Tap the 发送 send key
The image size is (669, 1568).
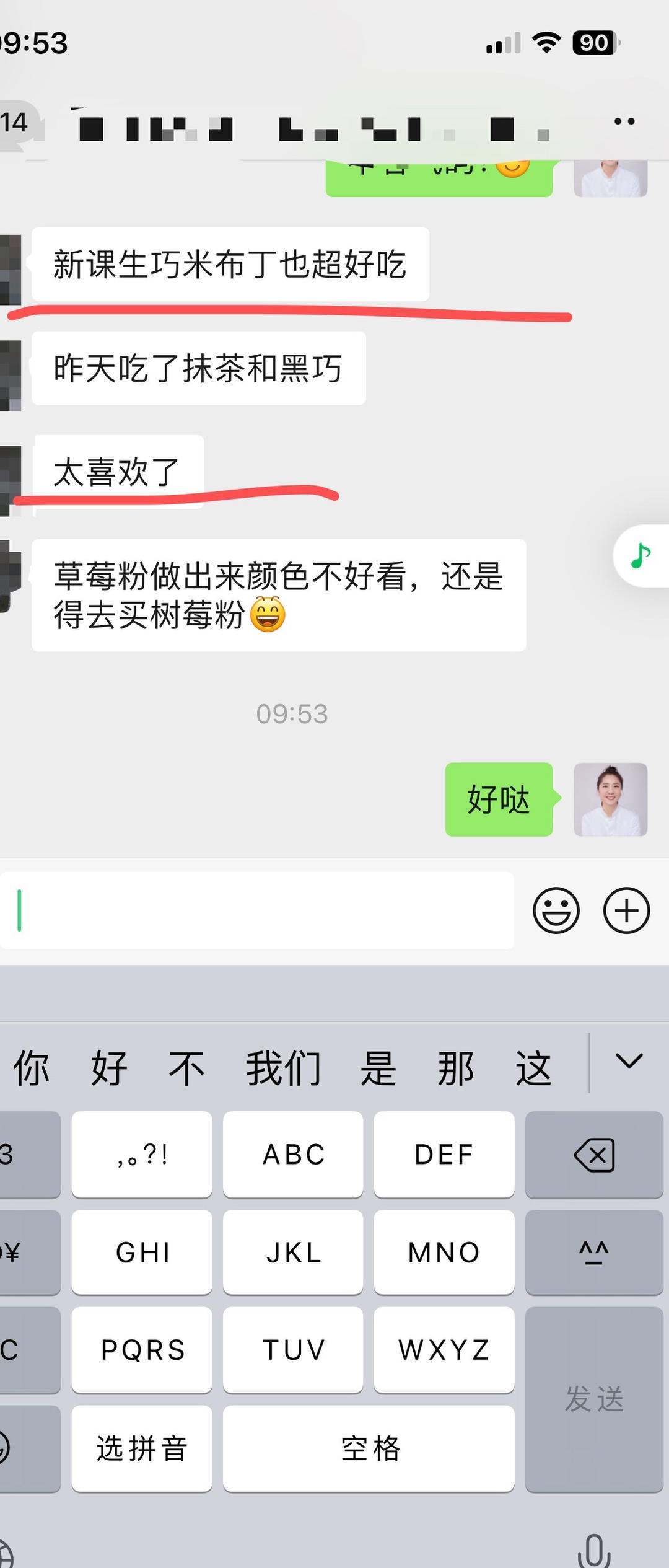pyautogui.click(x=594, y=1399)
